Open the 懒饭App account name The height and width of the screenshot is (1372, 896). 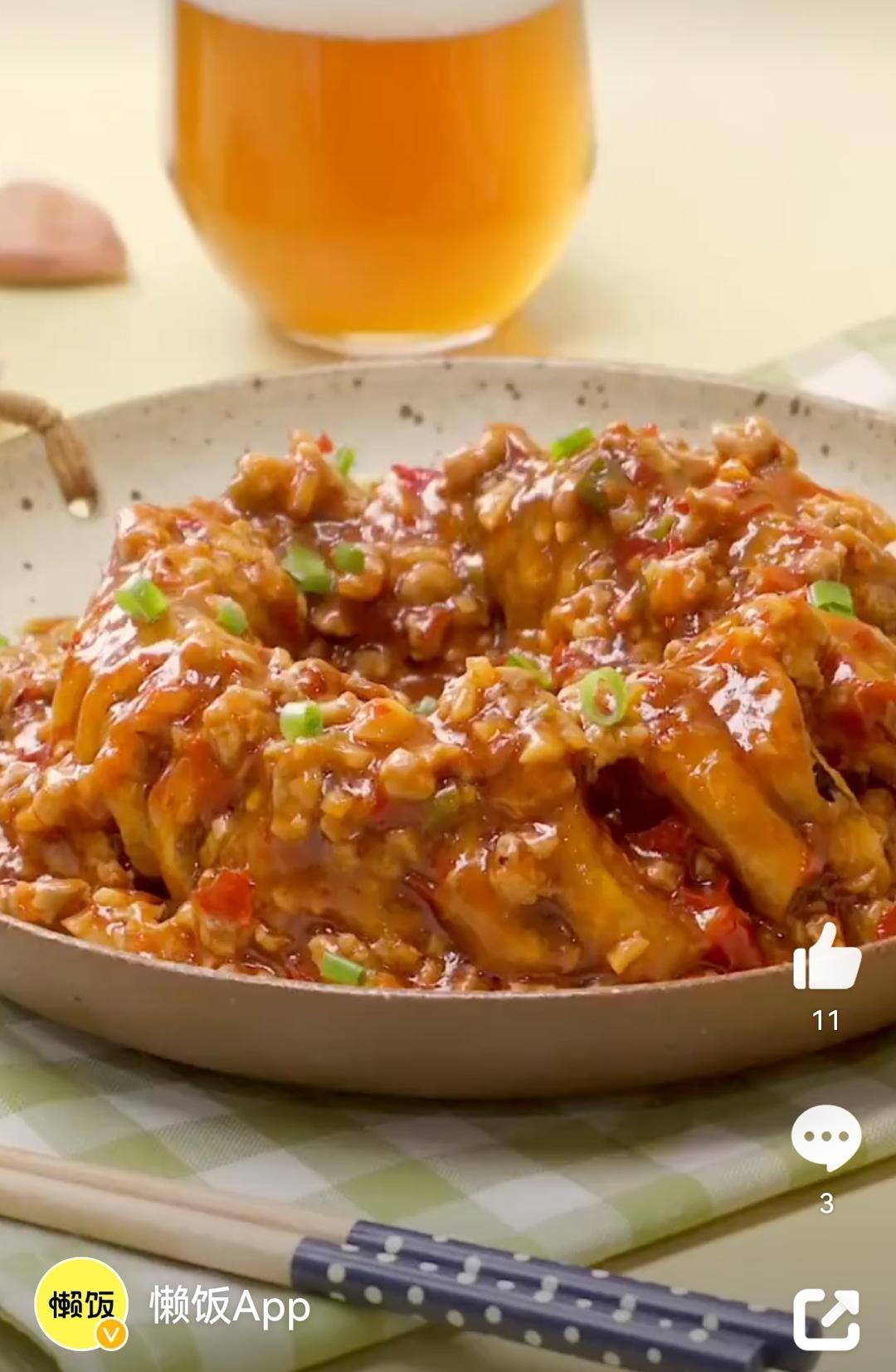230,1306
